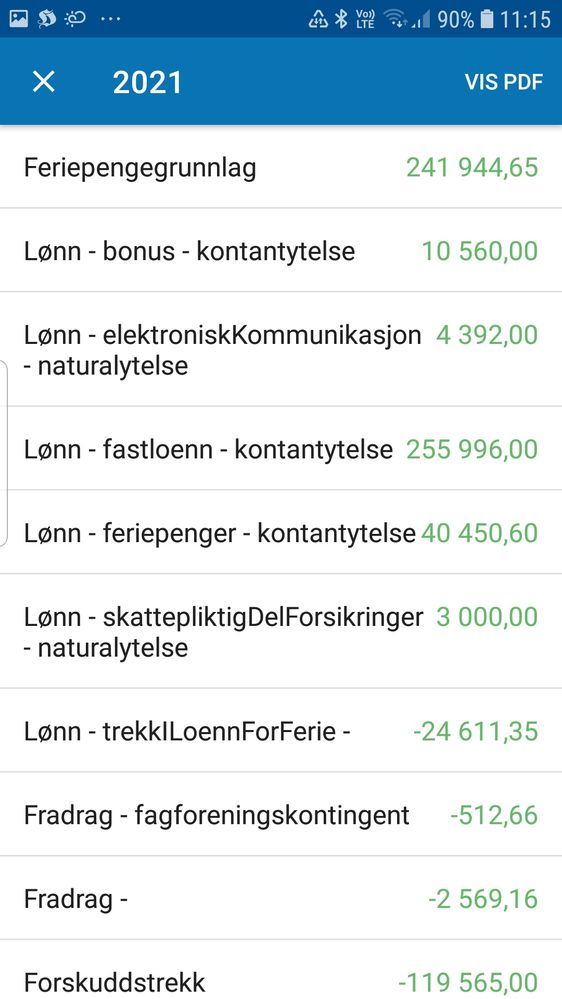562x999 pixels.
Task: Open the VIS PDF option
Action: [x=503, y=82]
